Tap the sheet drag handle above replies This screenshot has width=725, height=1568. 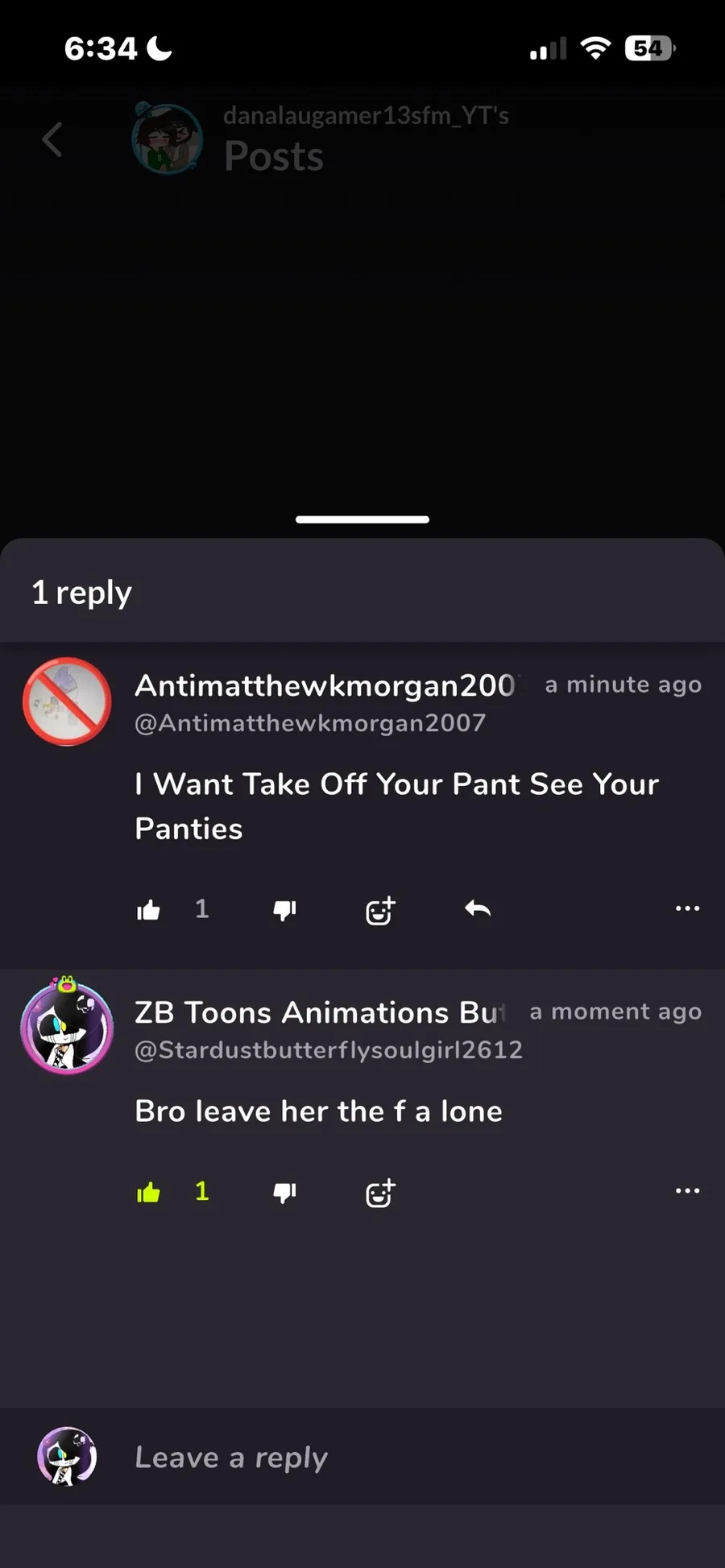pos(362,519)
